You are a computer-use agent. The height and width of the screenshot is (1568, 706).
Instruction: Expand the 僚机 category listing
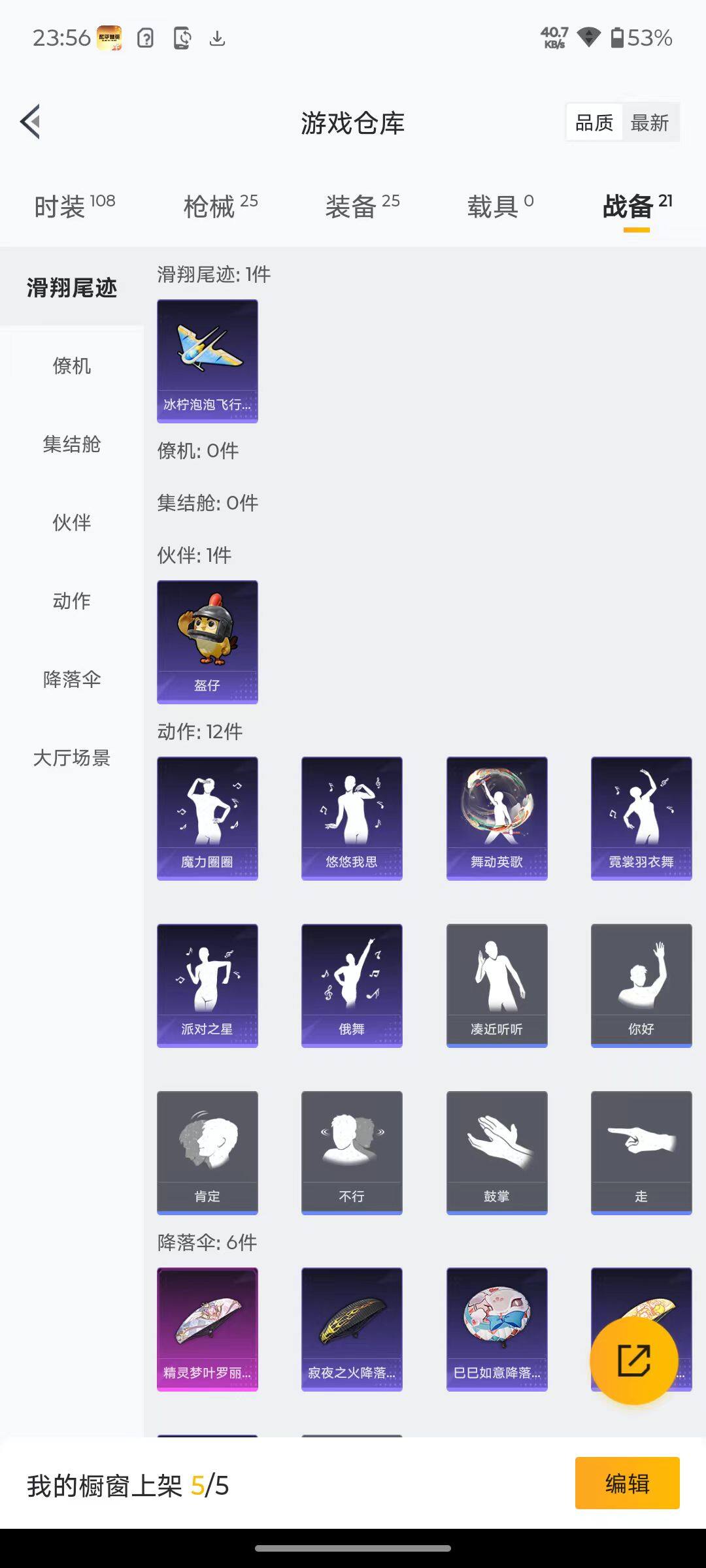coord(72,366)
